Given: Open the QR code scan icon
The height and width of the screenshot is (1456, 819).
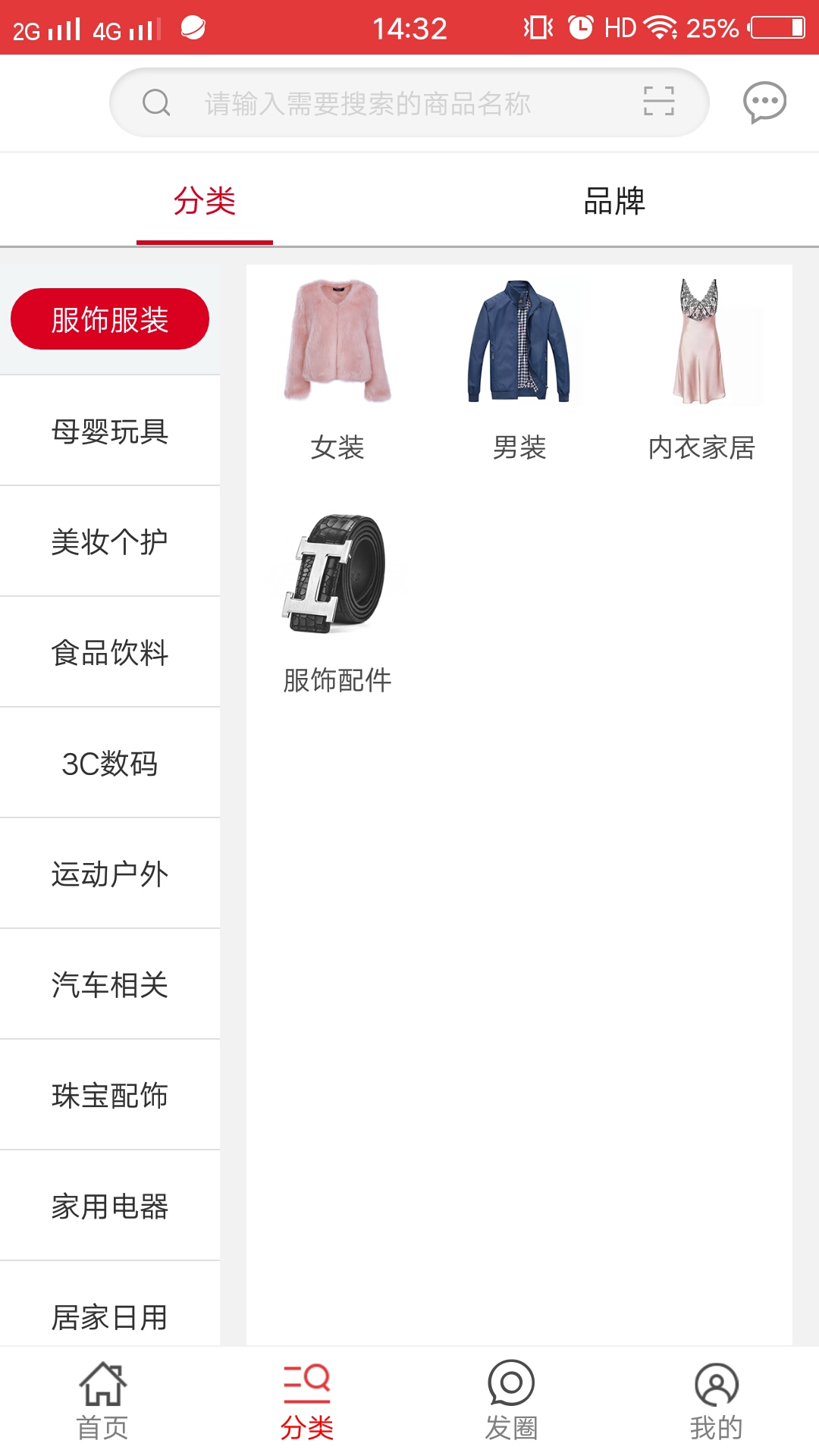Looking at the screenshot, I should point(658,101).
